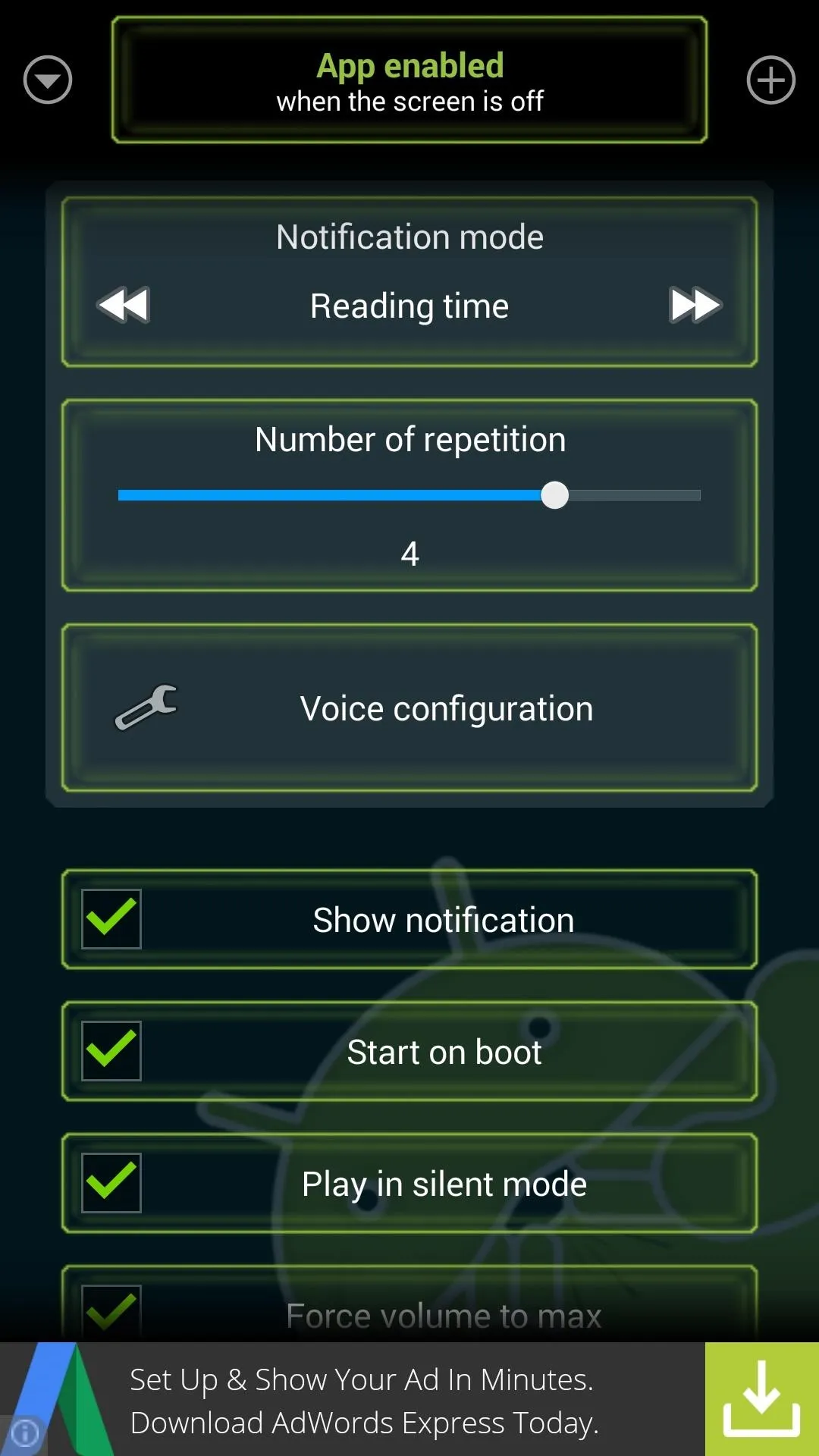Tap the plus icon at top right

(770, 80)
